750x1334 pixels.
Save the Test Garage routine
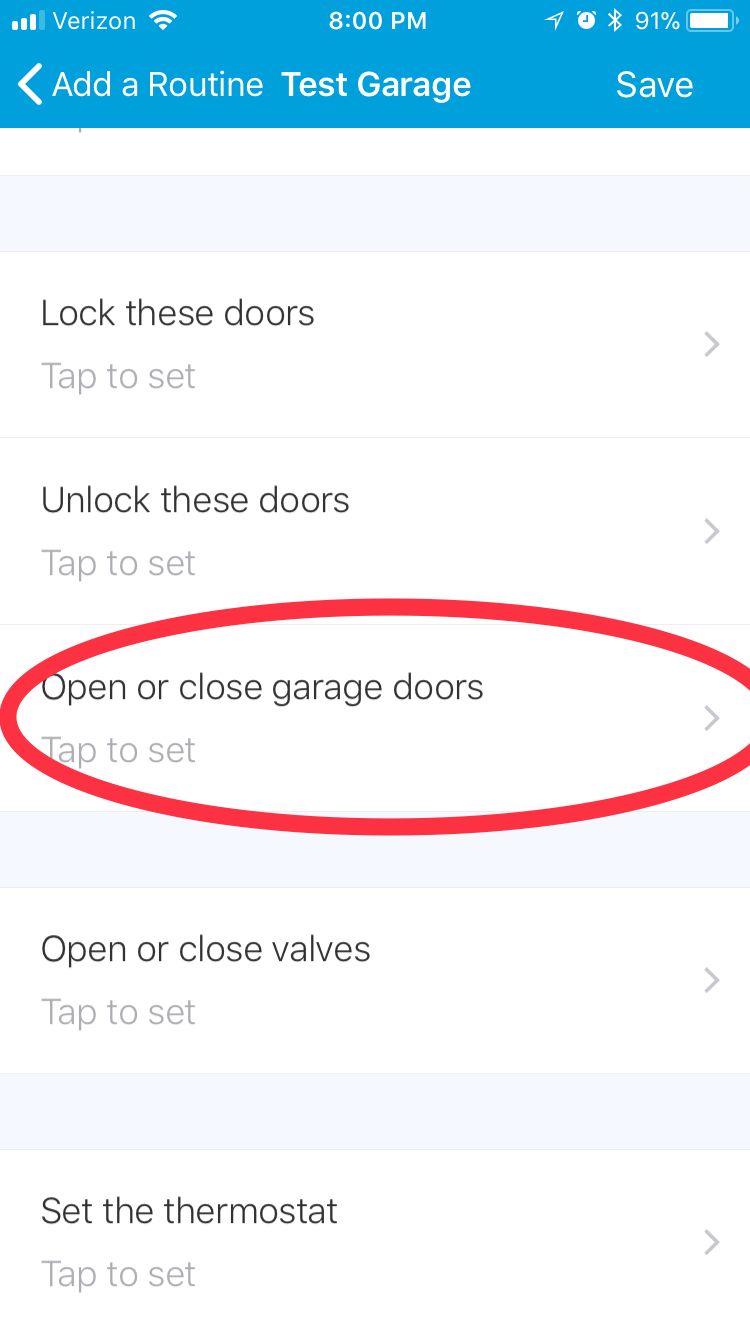point(654,86)
